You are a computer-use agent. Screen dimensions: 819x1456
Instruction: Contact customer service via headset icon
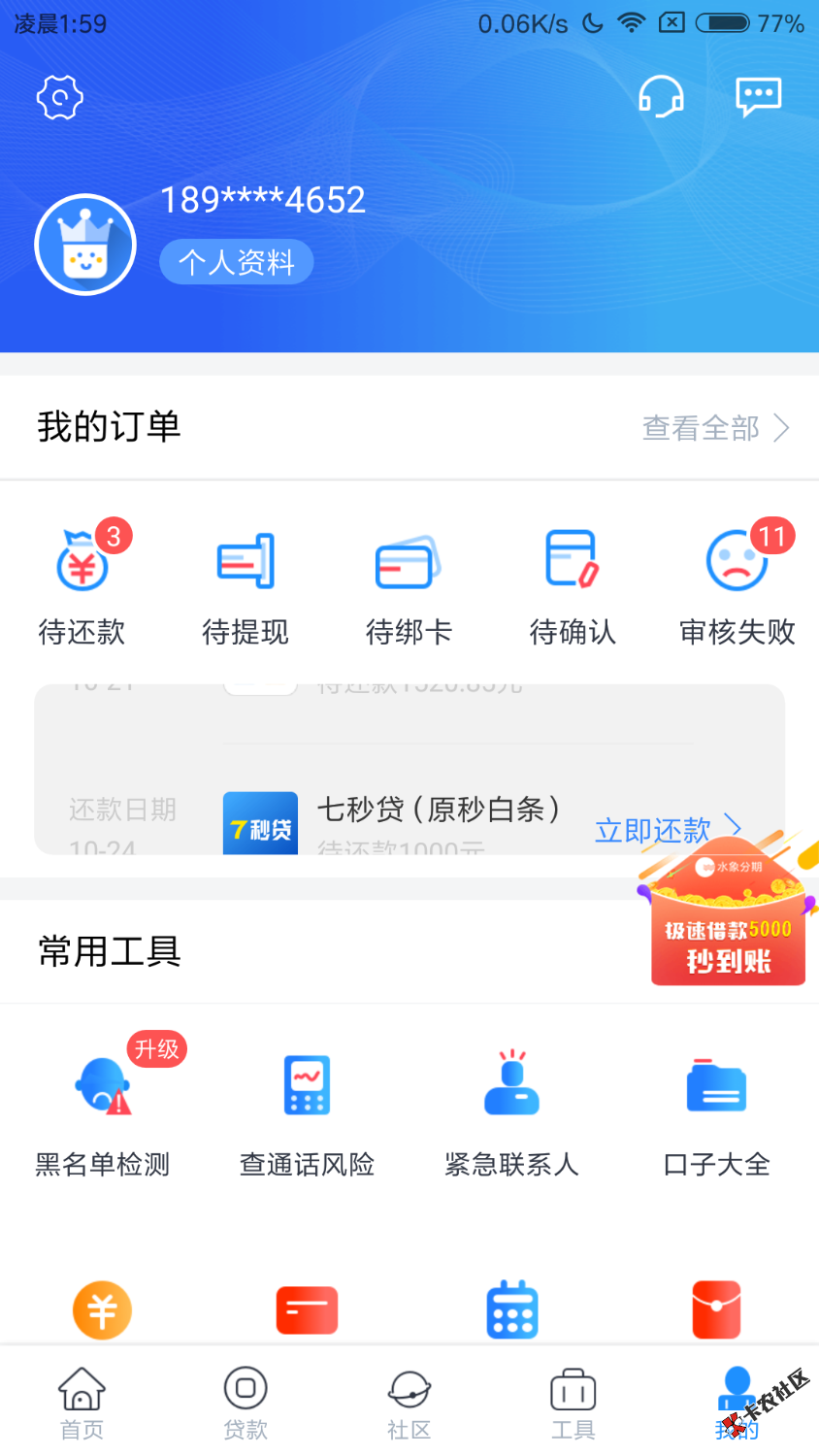[x=661, y=97]
